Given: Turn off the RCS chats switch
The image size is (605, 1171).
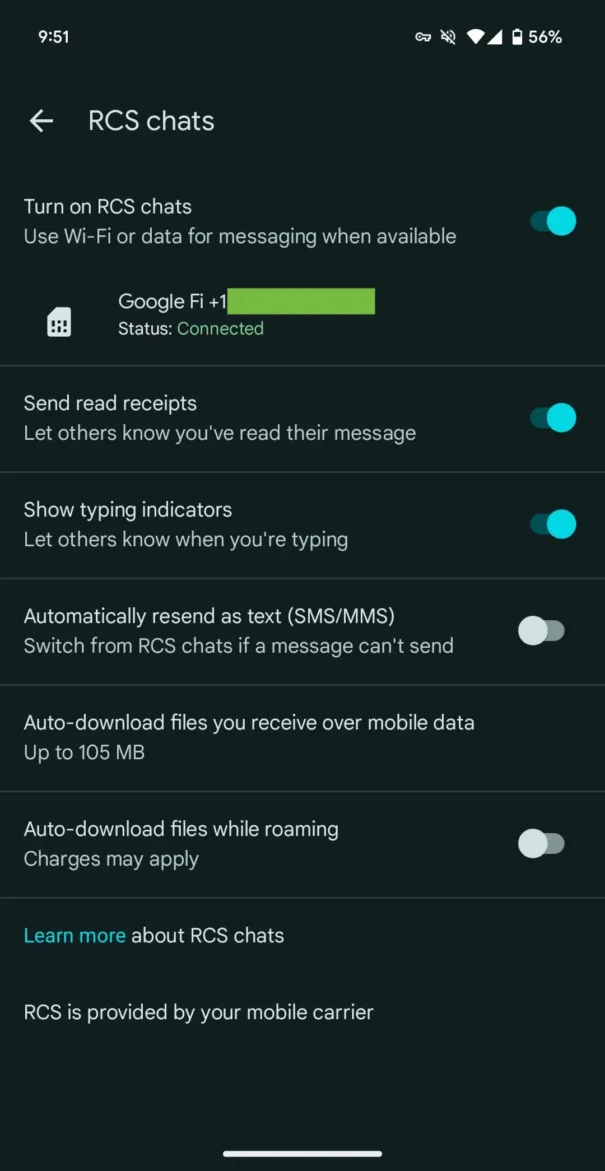Looking at the screenshot, I should (x=553, y=221).
